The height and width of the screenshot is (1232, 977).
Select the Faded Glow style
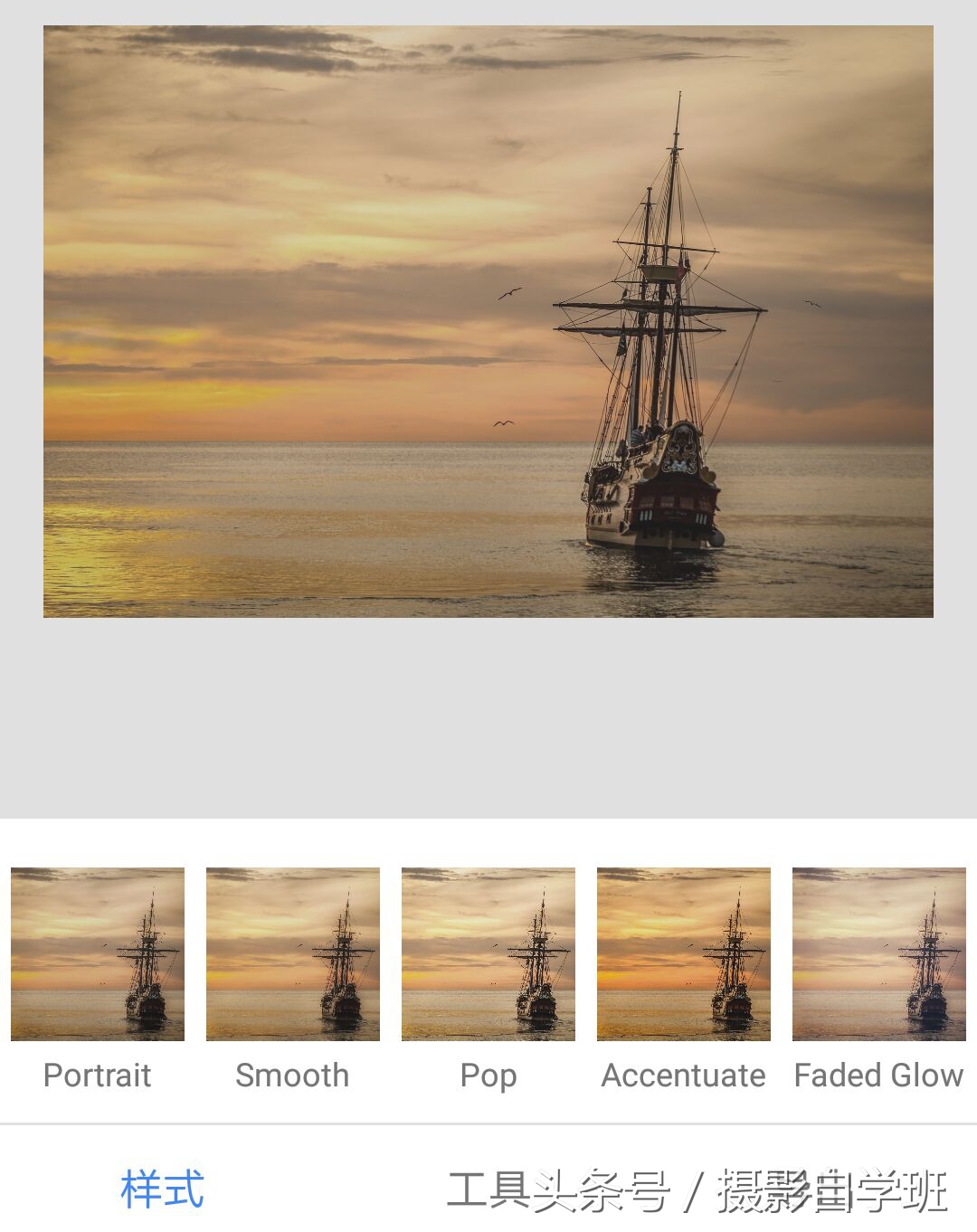click(x=879, y=954)
